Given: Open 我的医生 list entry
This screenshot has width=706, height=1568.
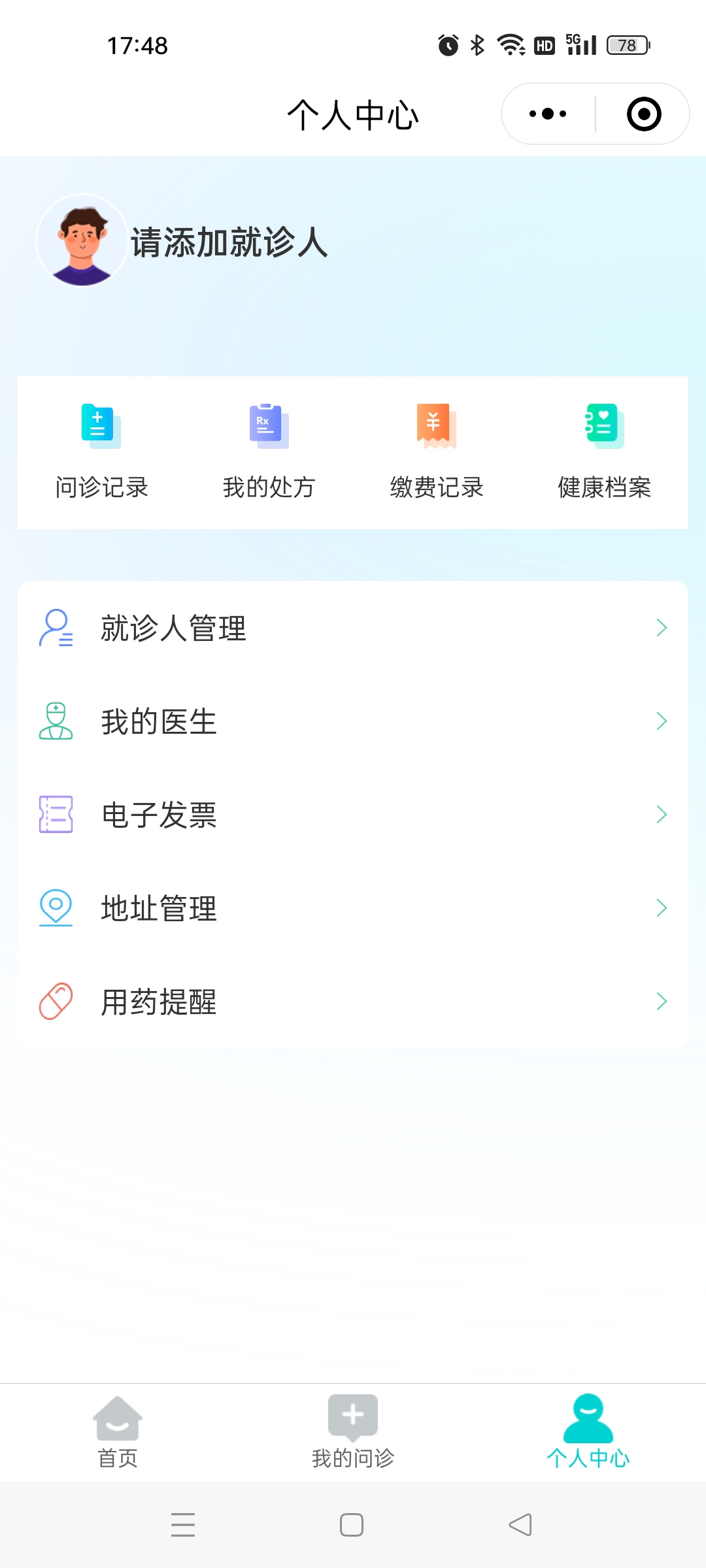Looking at the screenshot, I should [159, 722].
